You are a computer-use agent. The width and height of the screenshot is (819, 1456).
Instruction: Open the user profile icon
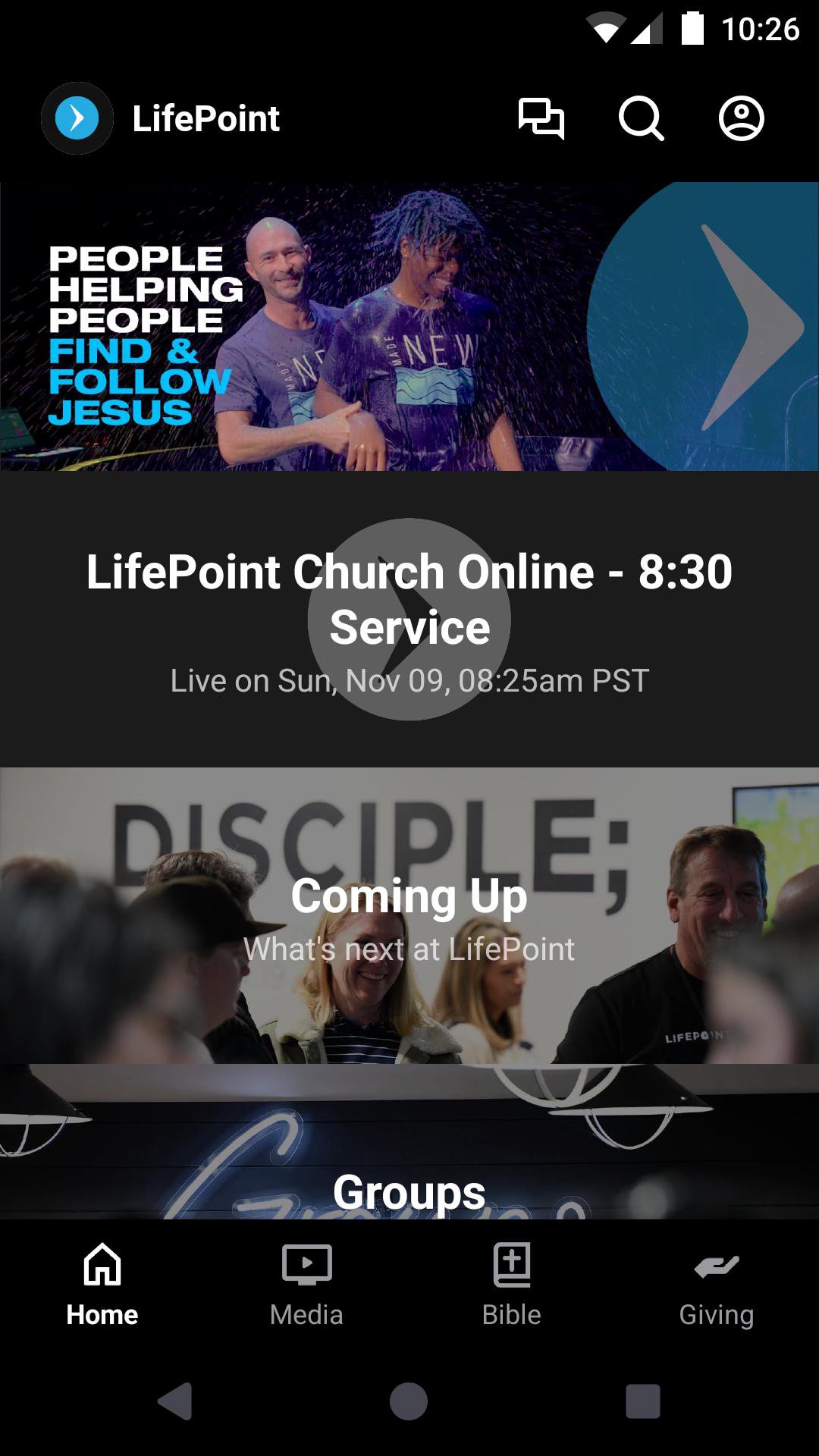741,118
